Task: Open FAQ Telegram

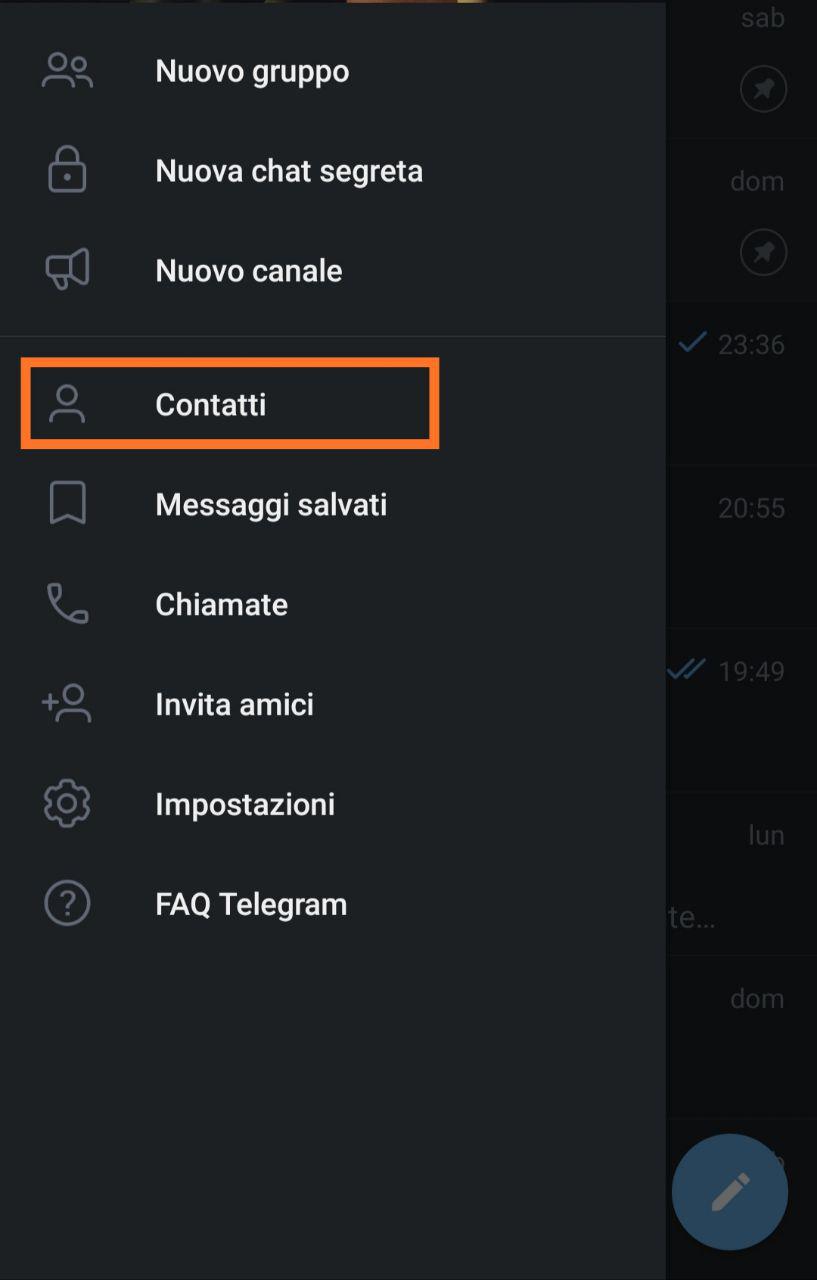Action: [251, 905]
